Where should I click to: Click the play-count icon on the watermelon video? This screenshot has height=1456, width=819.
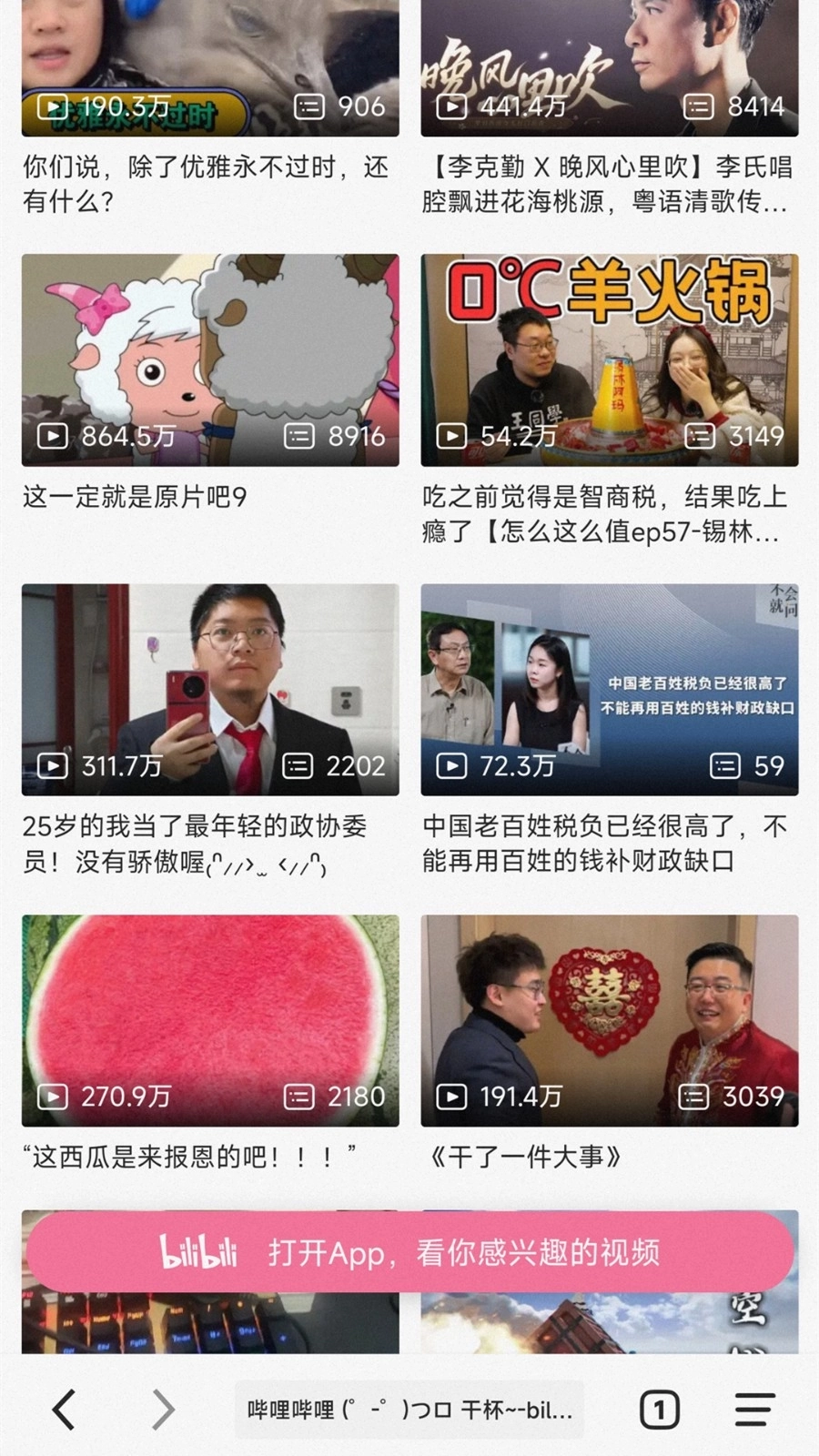51,1097
